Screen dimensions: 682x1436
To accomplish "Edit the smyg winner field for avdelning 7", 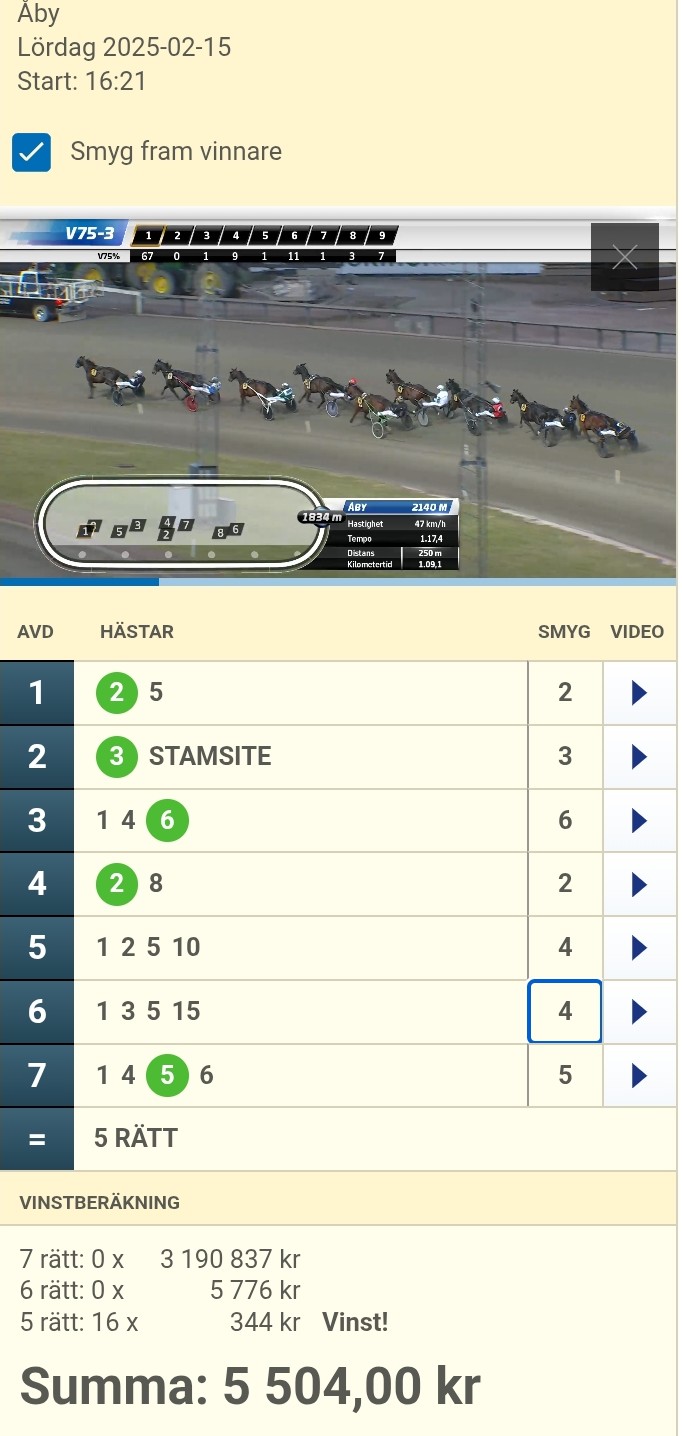I will 565,1076.
